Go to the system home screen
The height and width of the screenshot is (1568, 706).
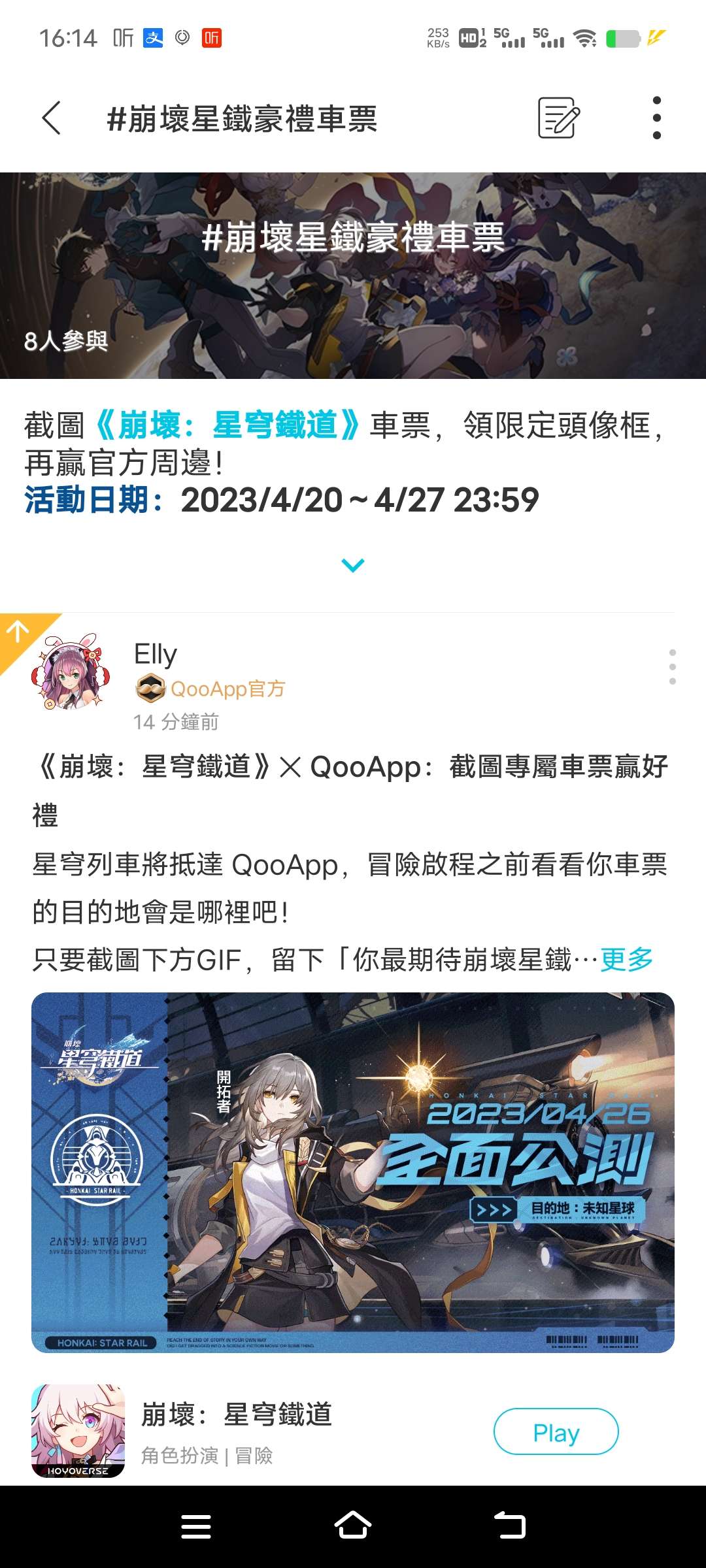pos(353,1526)
